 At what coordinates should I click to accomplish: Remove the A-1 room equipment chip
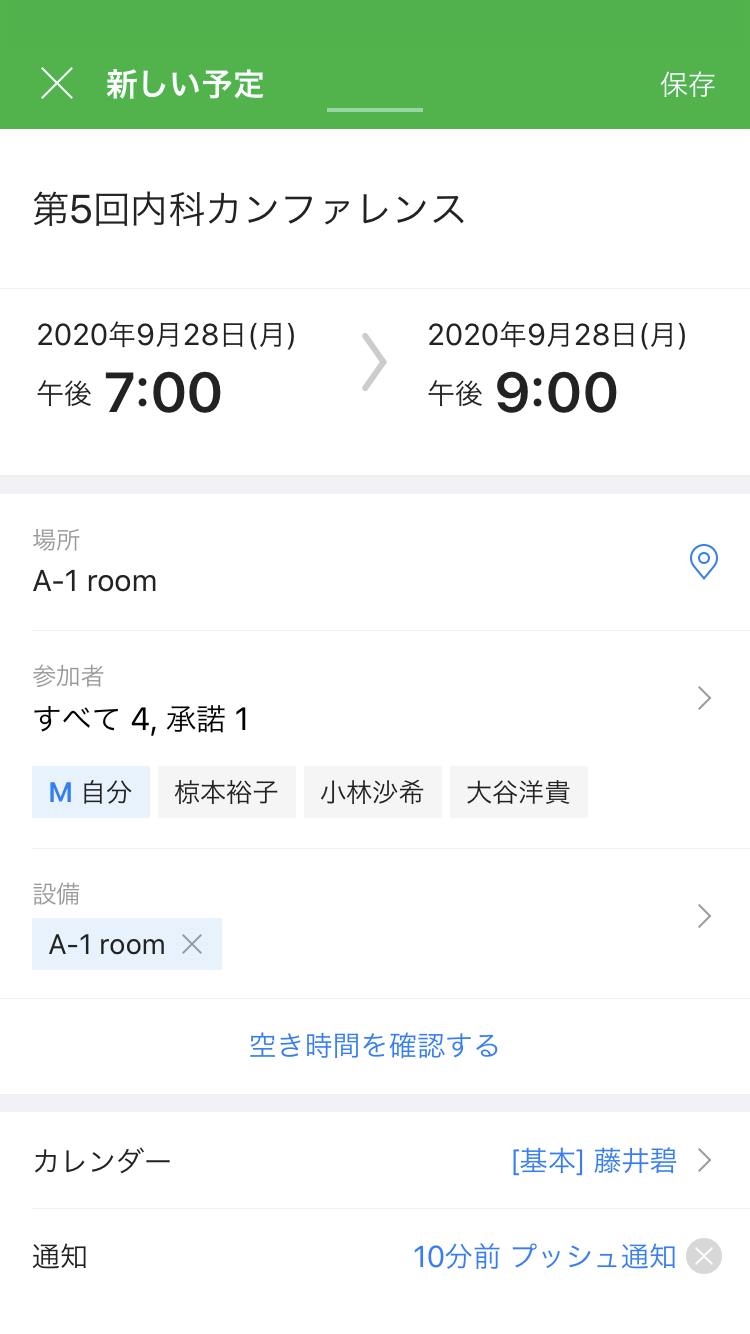point(192,944)
